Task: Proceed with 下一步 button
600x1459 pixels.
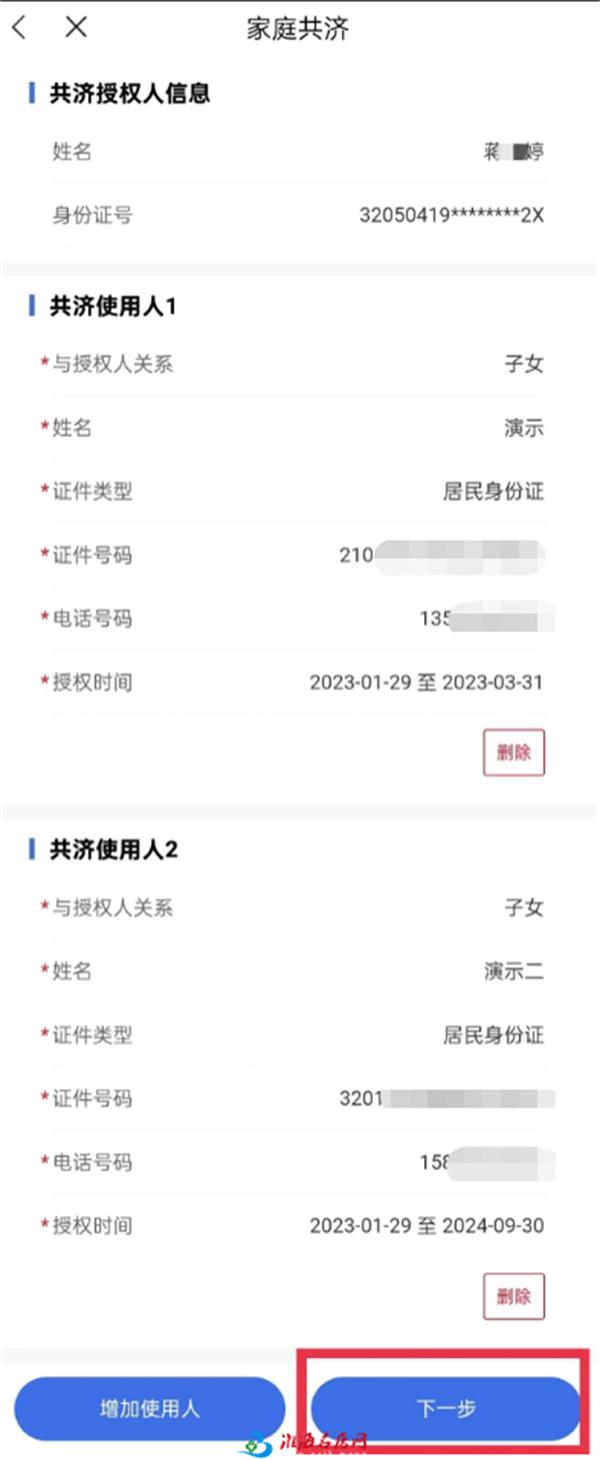Action: (446, 1409)
